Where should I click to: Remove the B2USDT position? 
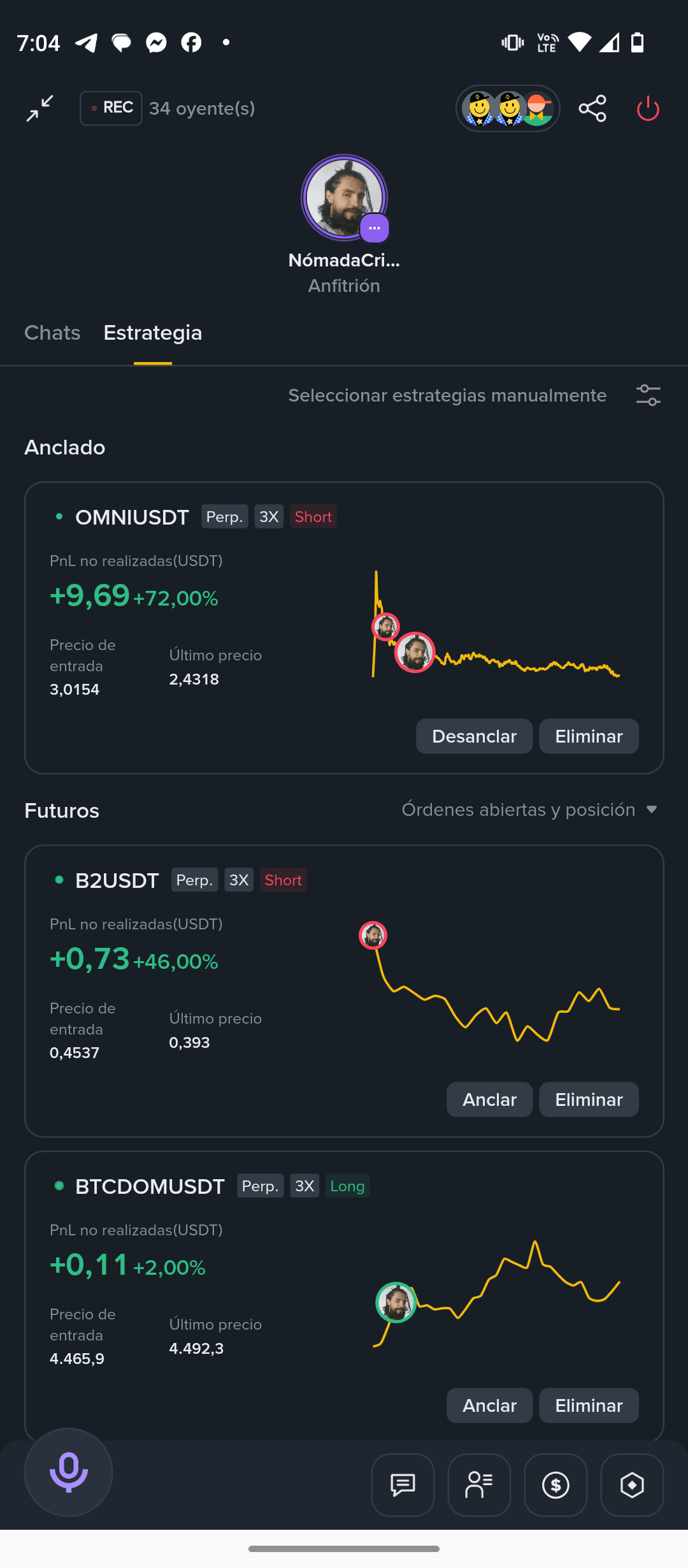(589, 1100)
